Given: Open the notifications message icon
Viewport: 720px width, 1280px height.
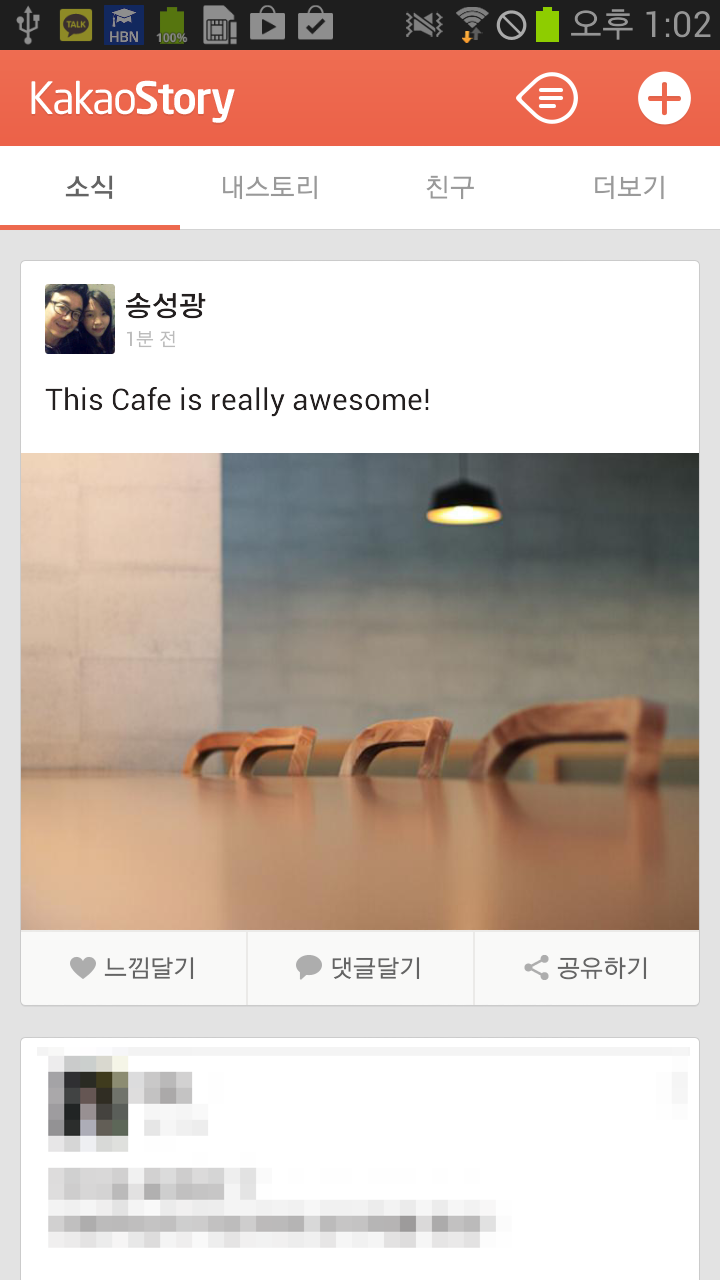Looking at the screenshot, I should (x=547, y=98).
